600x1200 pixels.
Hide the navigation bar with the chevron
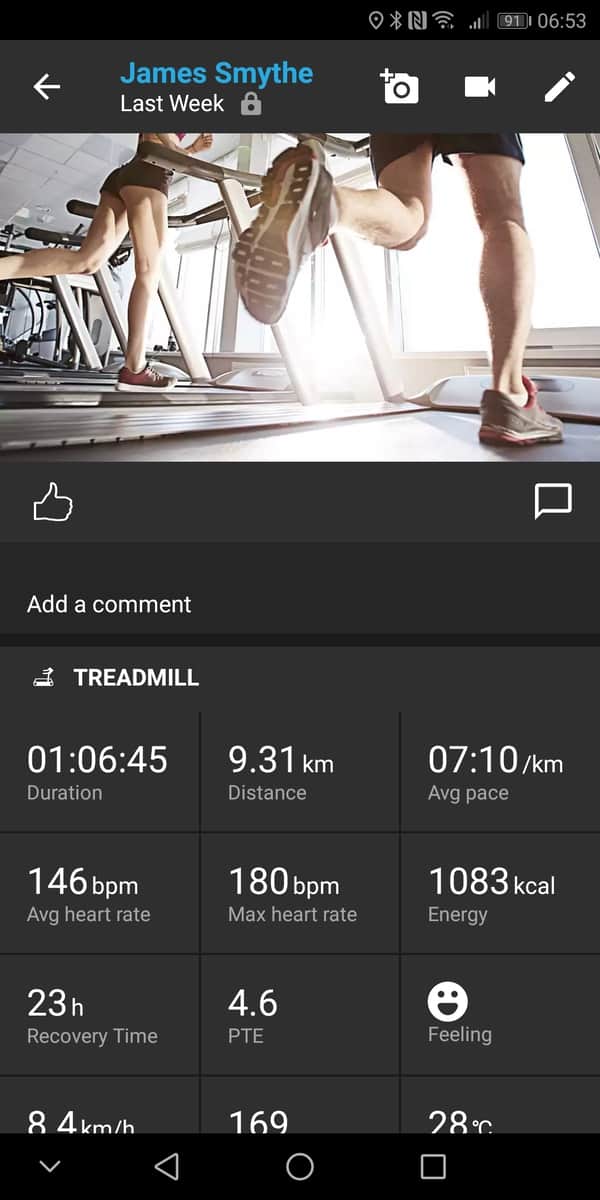point(50,1166)
